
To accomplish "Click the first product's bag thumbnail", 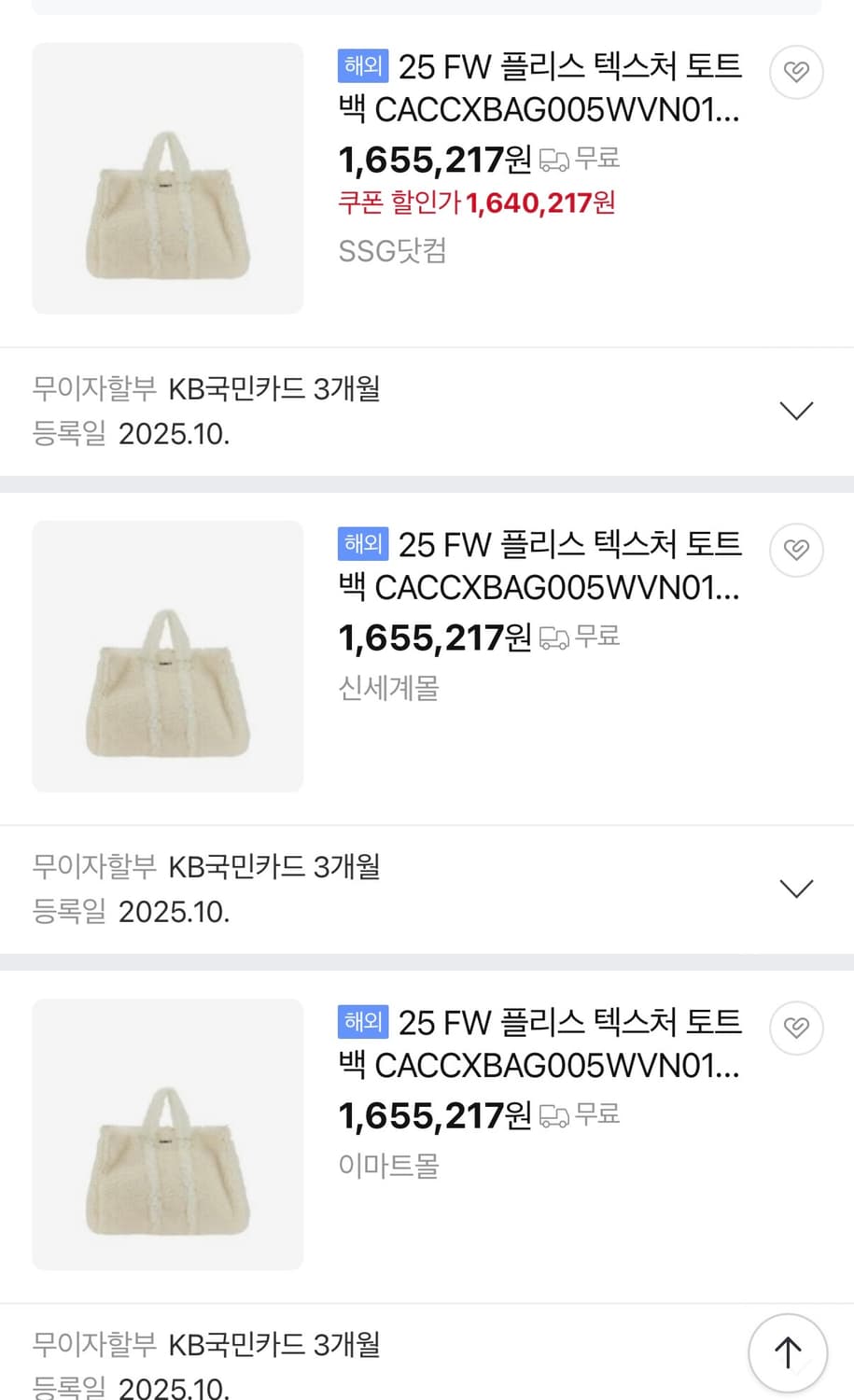I will (x=168, y=179).
